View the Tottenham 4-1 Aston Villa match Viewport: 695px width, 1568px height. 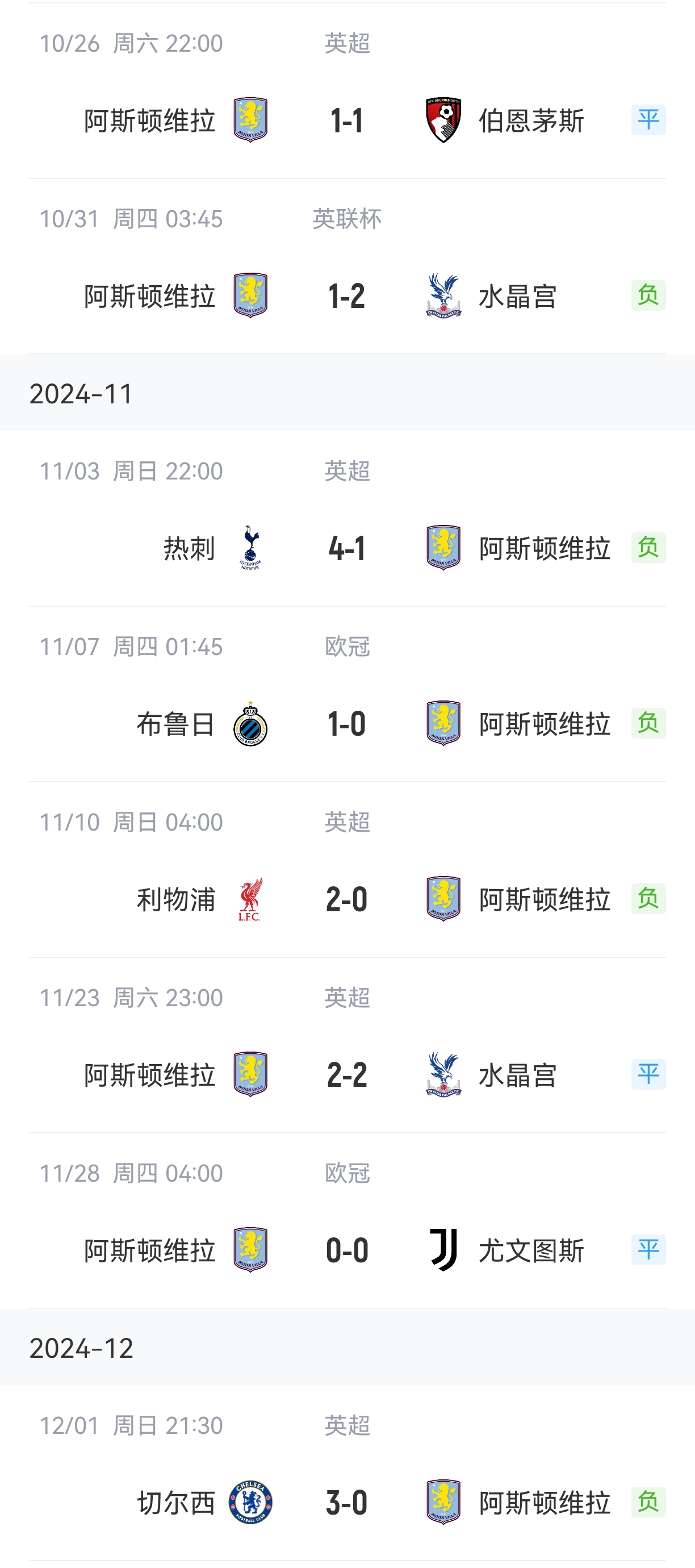(347, 519)
